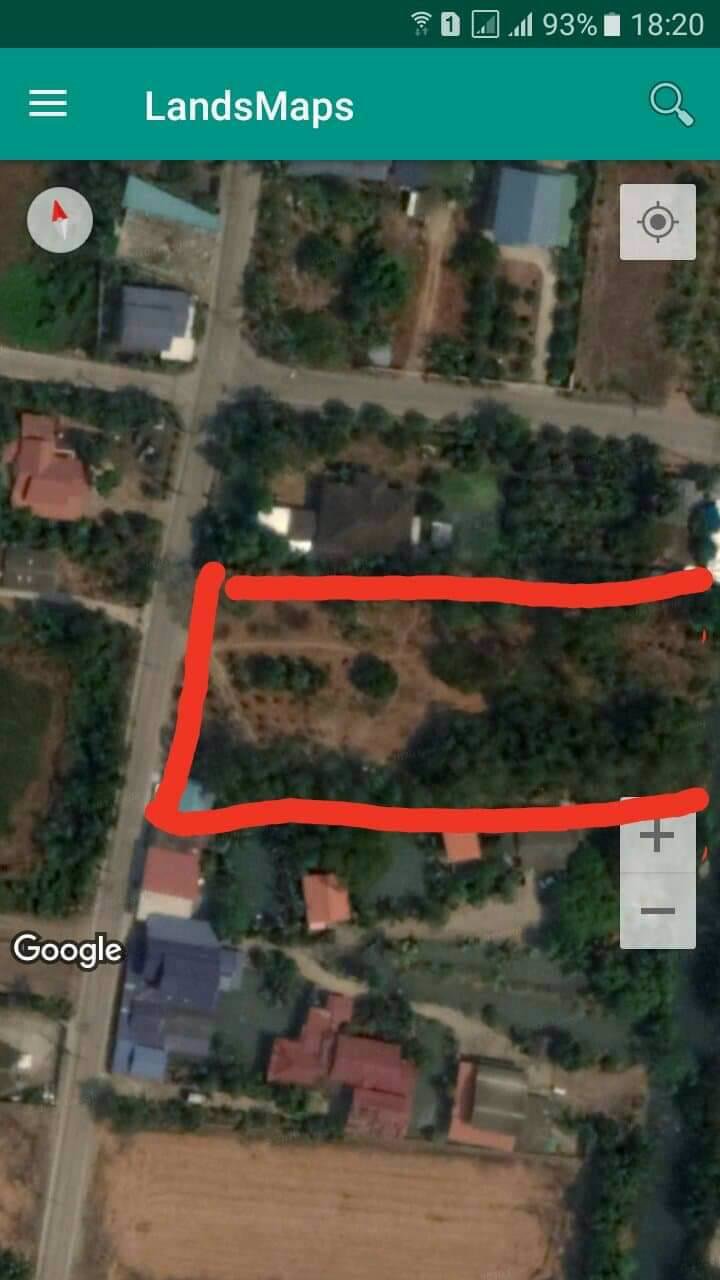Enable current location tracking on the map

coord(657,222)
